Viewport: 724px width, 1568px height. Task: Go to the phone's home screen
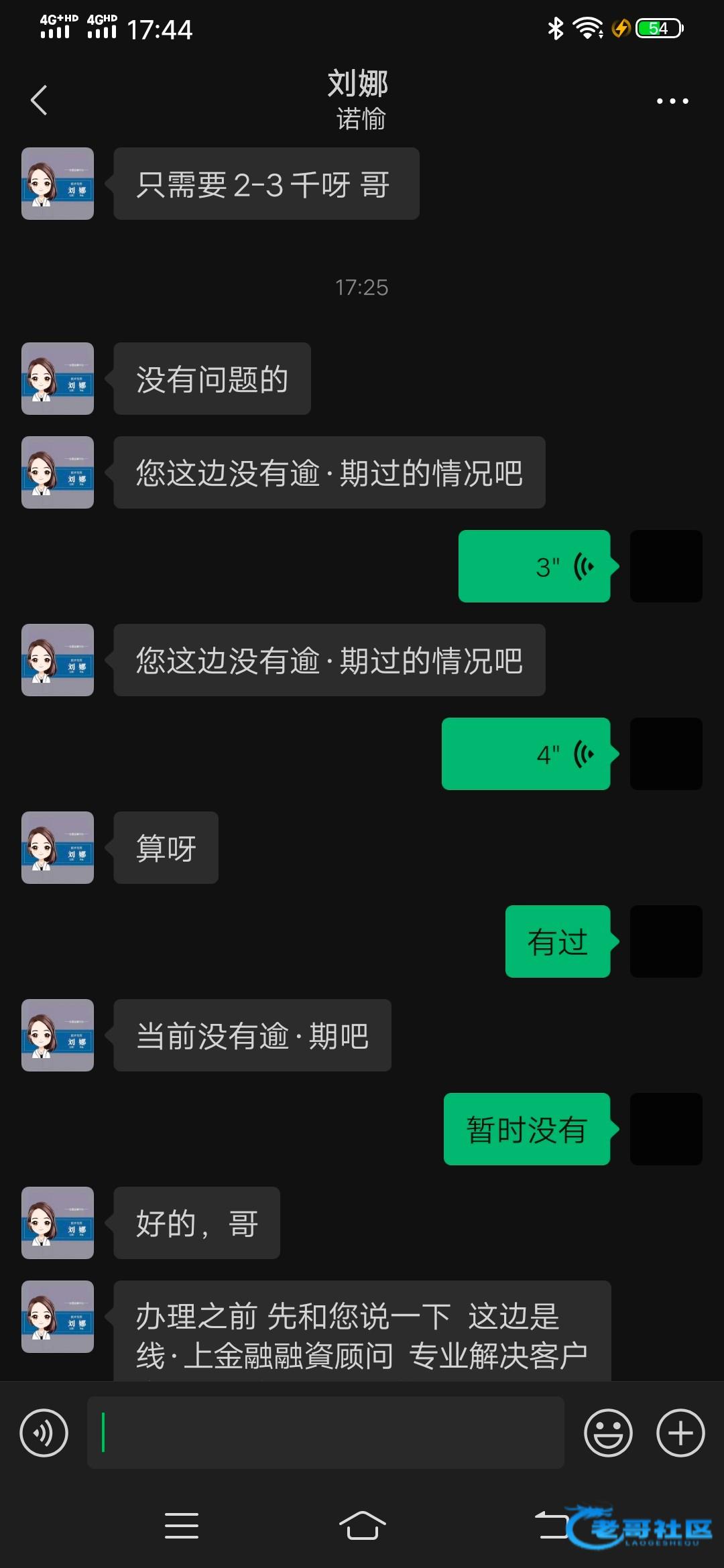362,1526
